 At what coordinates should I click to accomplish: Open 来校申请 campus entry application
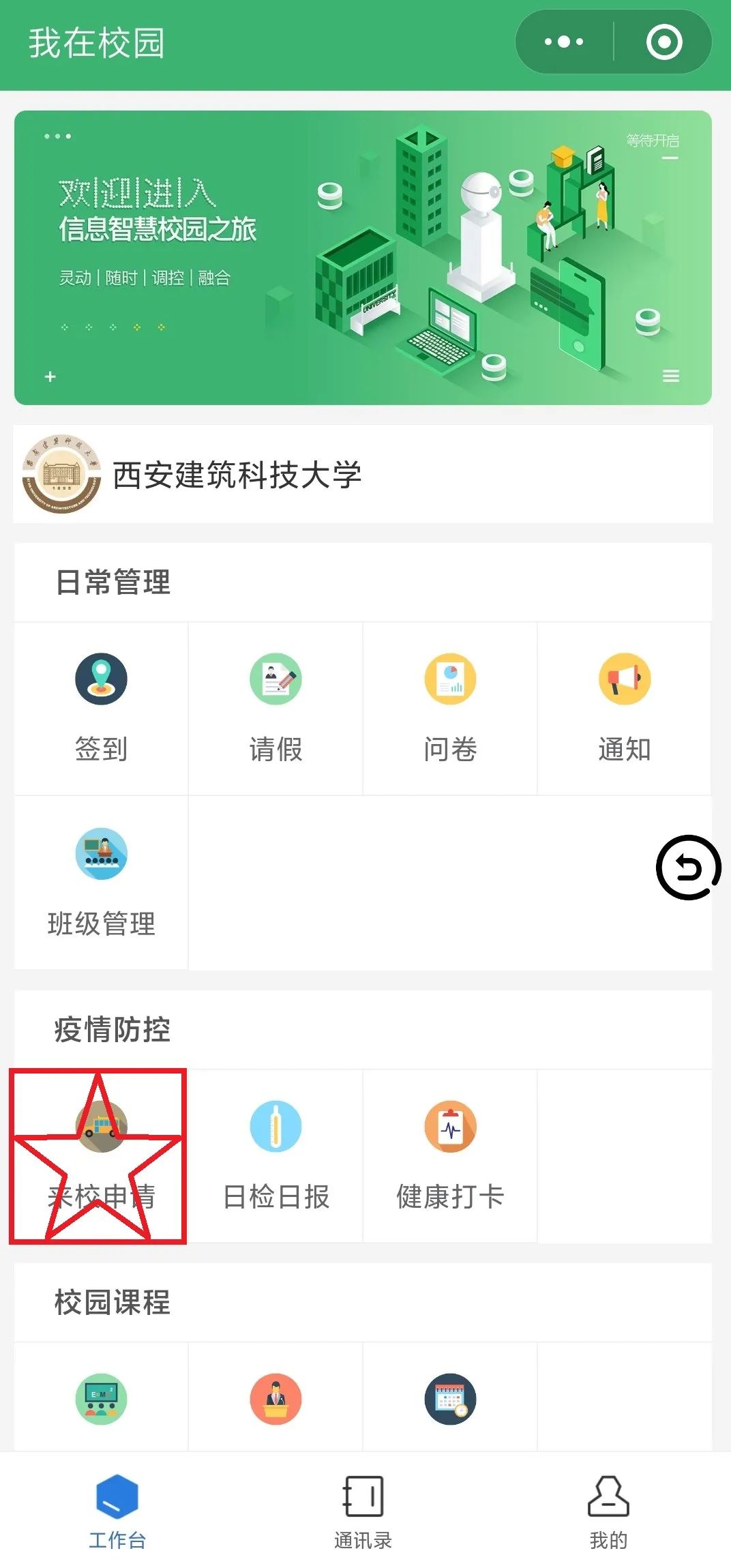click(100, 1155)
